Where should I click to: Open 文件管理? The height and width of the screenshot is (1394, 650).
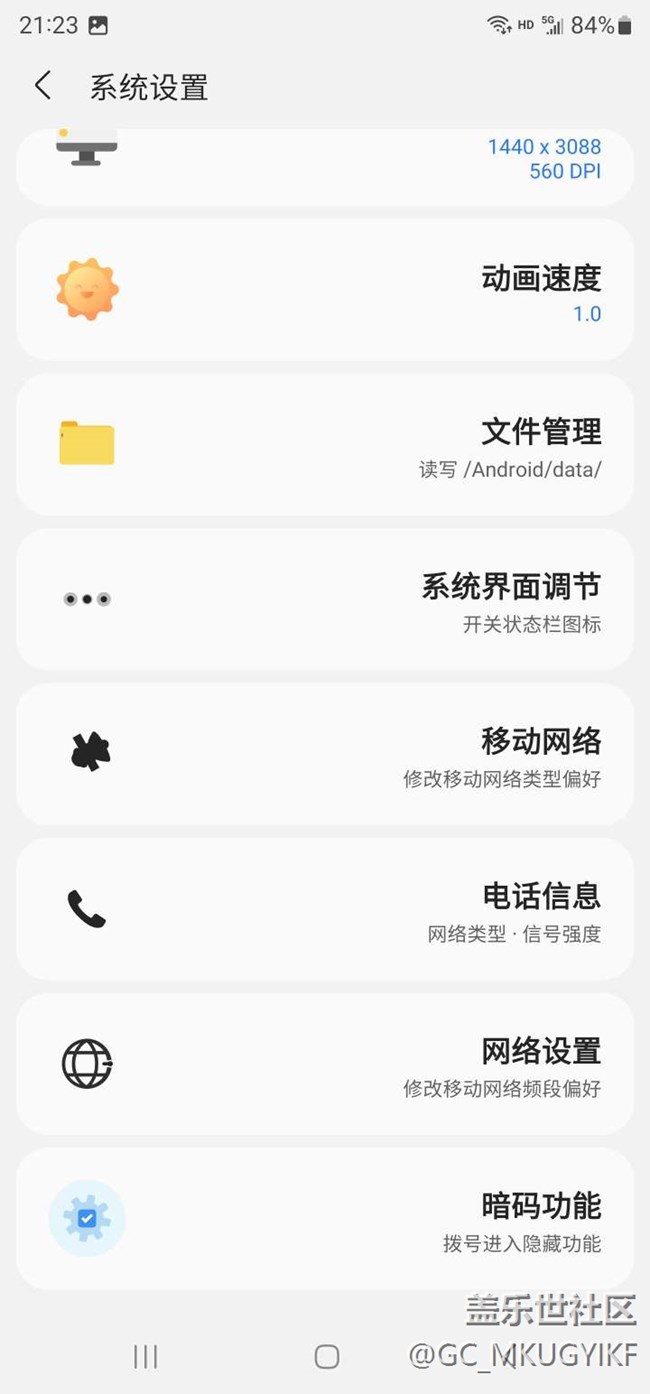pyautogui.click(x=325, y=444)
